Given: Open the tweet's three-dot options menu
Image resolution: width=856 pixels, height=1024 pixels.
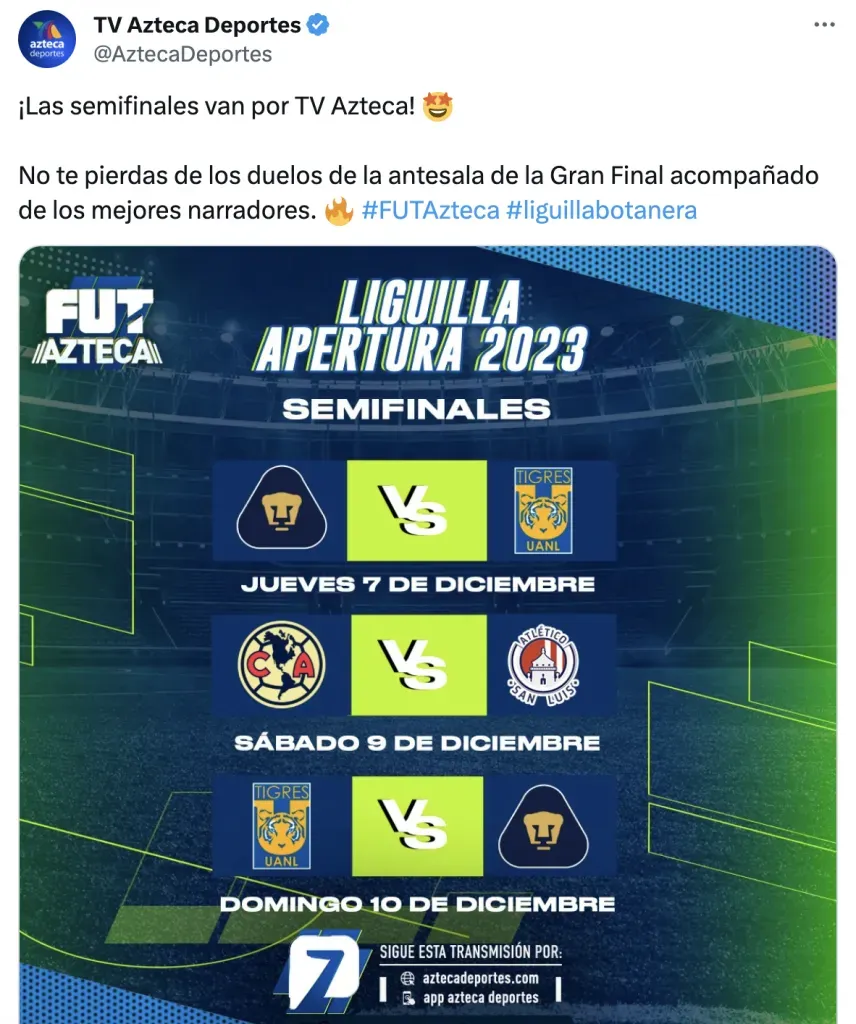Looking at the screenshot, I should 823,25.
